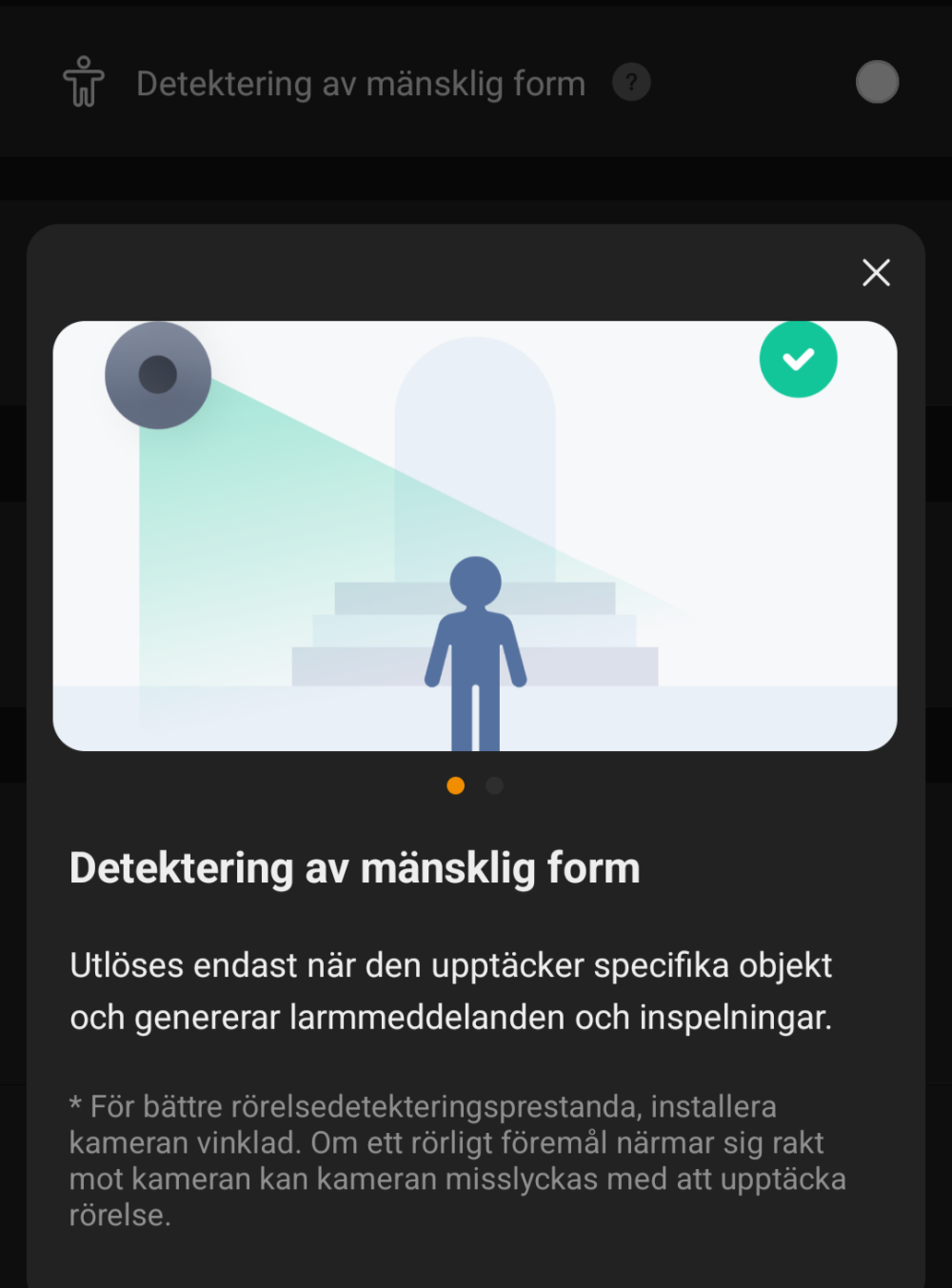952x1288 pixels.
Task: Close the human form detection info dialog
Action: [x=876, y=273]
